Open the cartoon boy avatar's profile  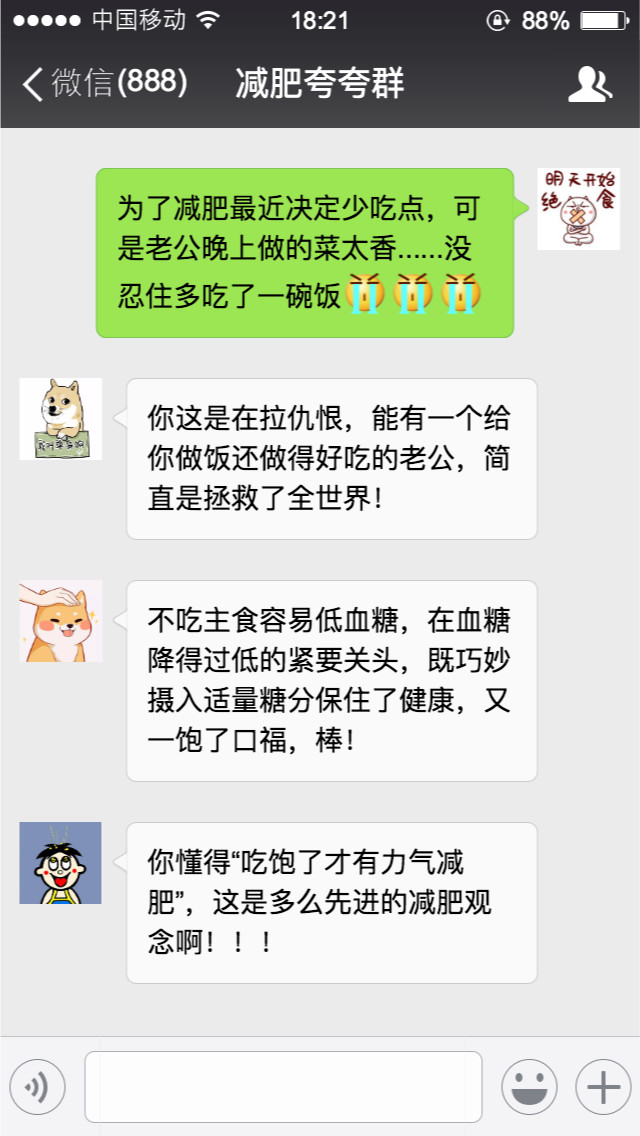[x=61, y=863]
